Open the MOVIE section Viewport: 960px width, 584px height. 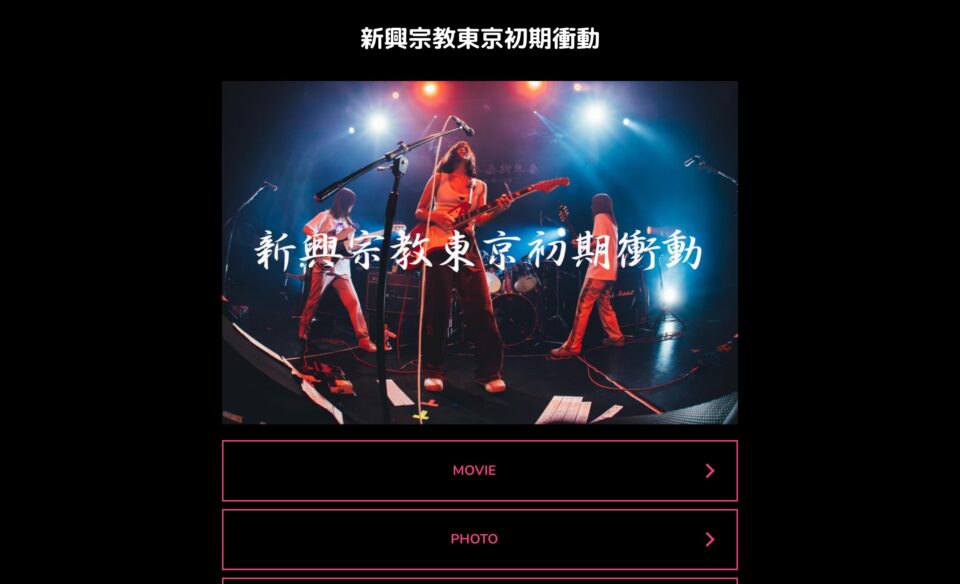click(479, 471)
